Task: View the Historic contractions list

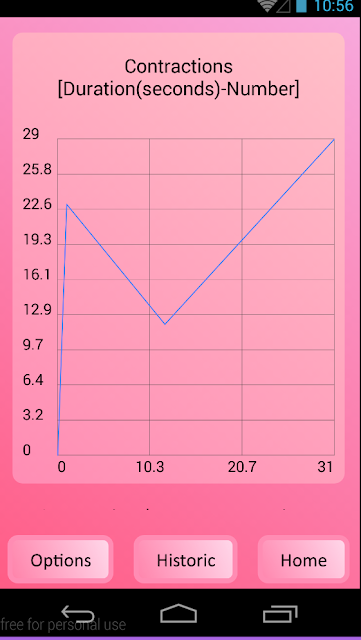Action: tap(186, 560)
